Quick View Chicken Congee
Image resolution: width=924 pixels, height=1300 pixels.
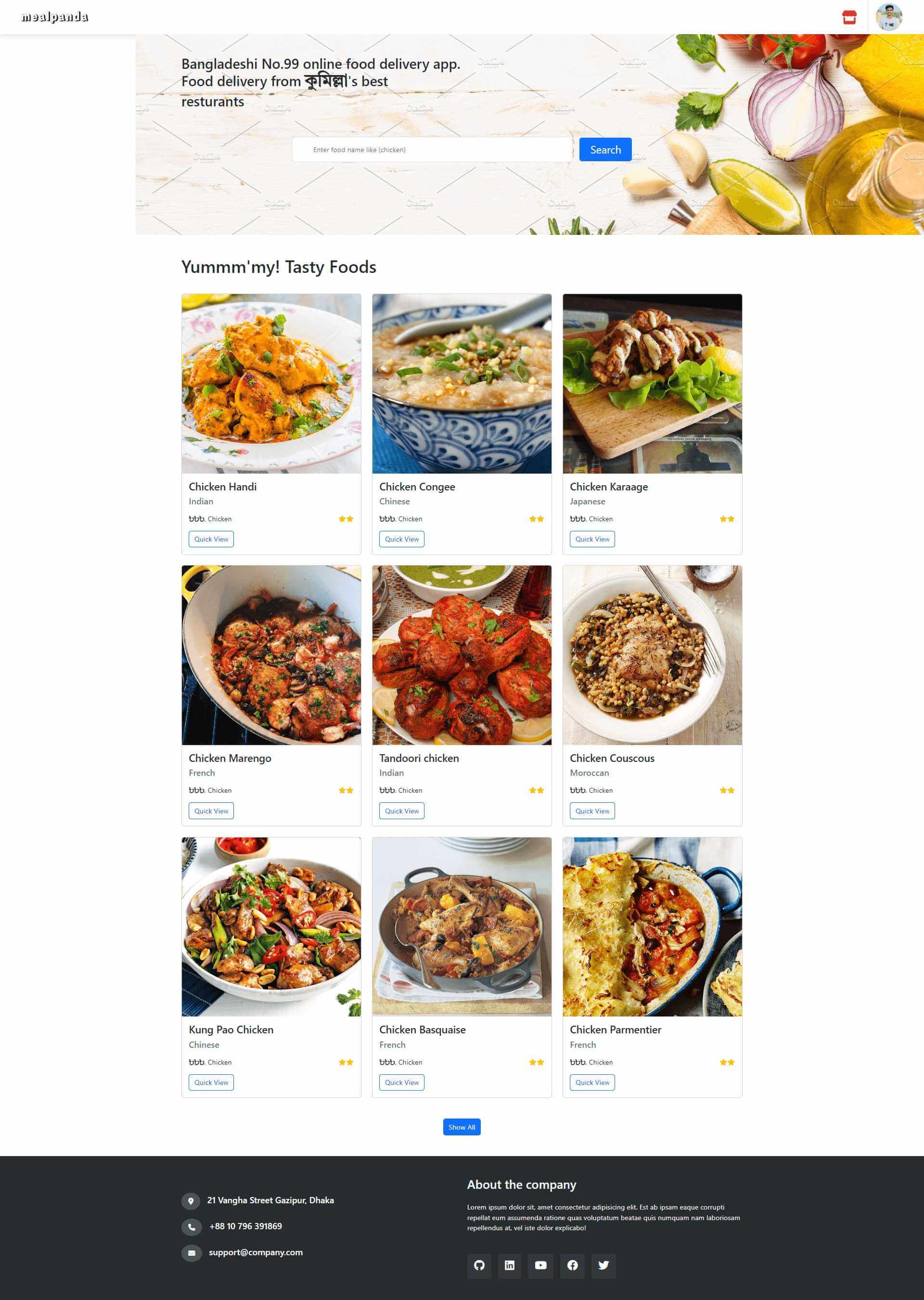click(x=402, y=539)
